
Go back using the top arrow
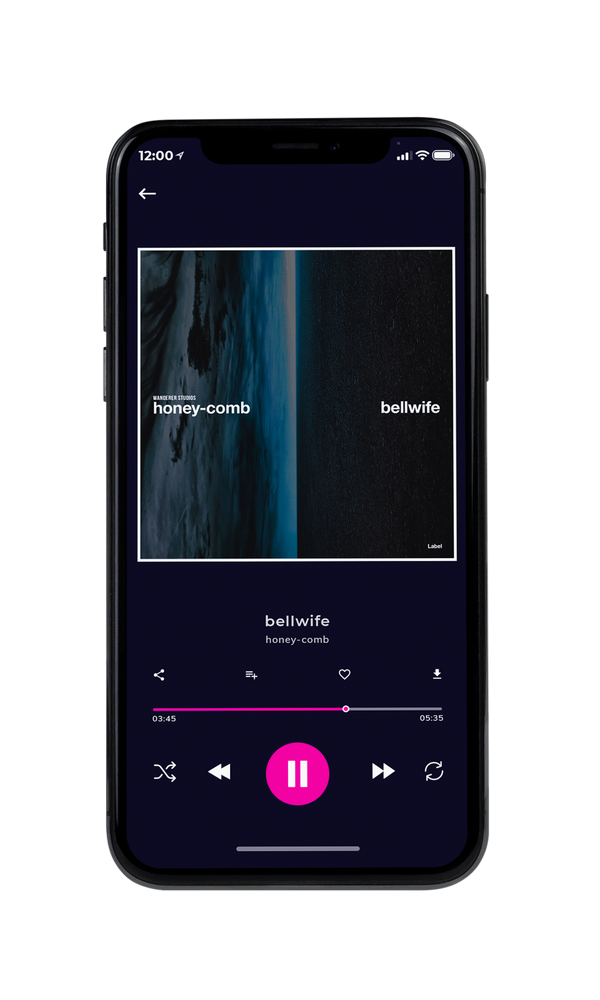click(147, 193)
